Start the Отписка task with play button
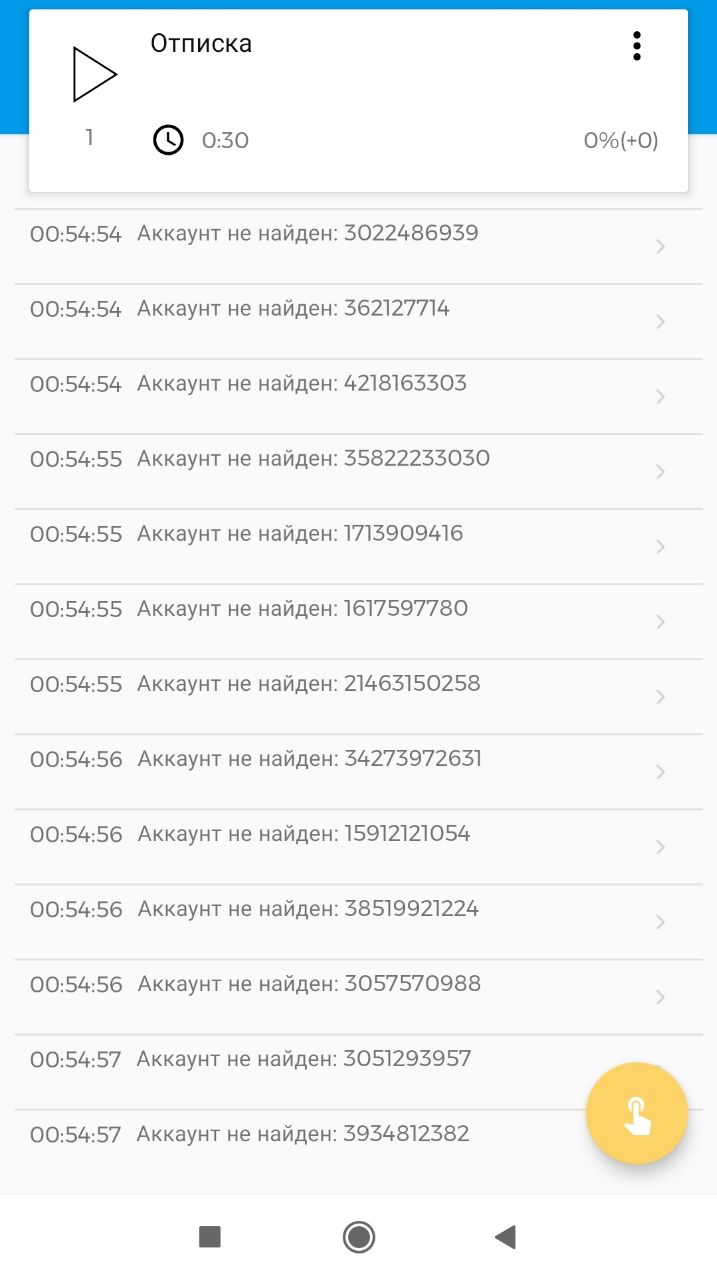 pyautogui.click(x=95, y=74)
